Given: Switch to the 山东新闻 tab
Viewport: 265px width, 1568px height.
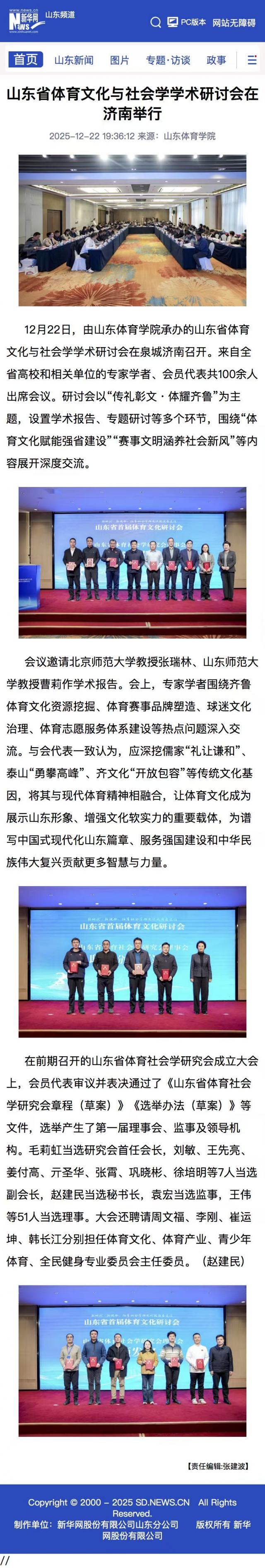Looking at the screenshot, I should pyautogui.click(x=74, y=60).
